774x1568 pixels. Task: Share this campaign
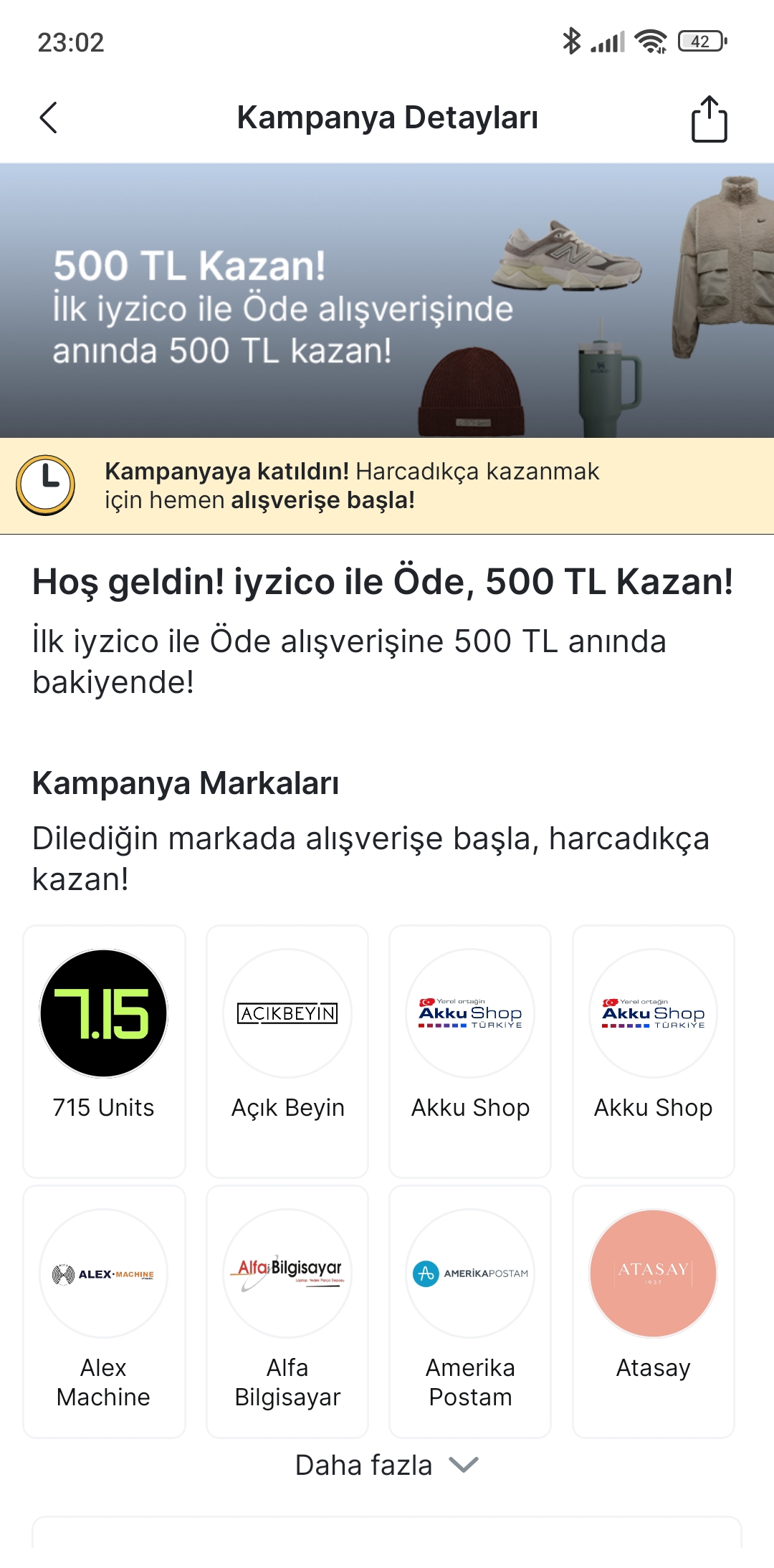pos(709,119)
